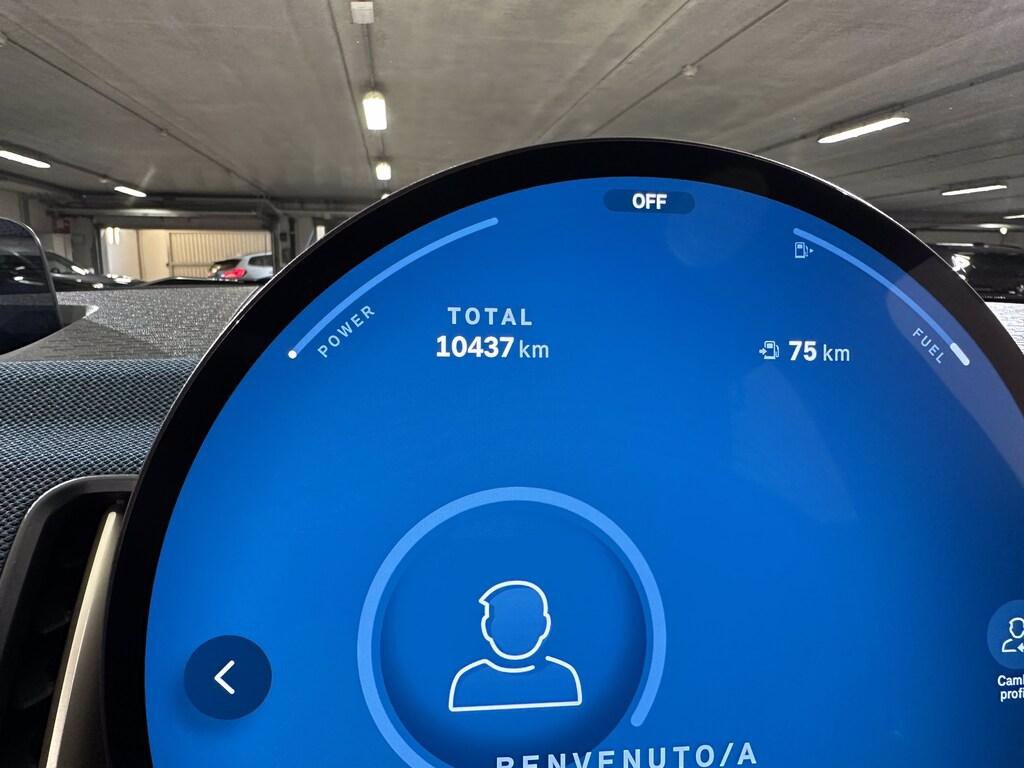Select the driver profile avatar
The height and width of the screenshot is (768, 1024).
click(514, 644)
